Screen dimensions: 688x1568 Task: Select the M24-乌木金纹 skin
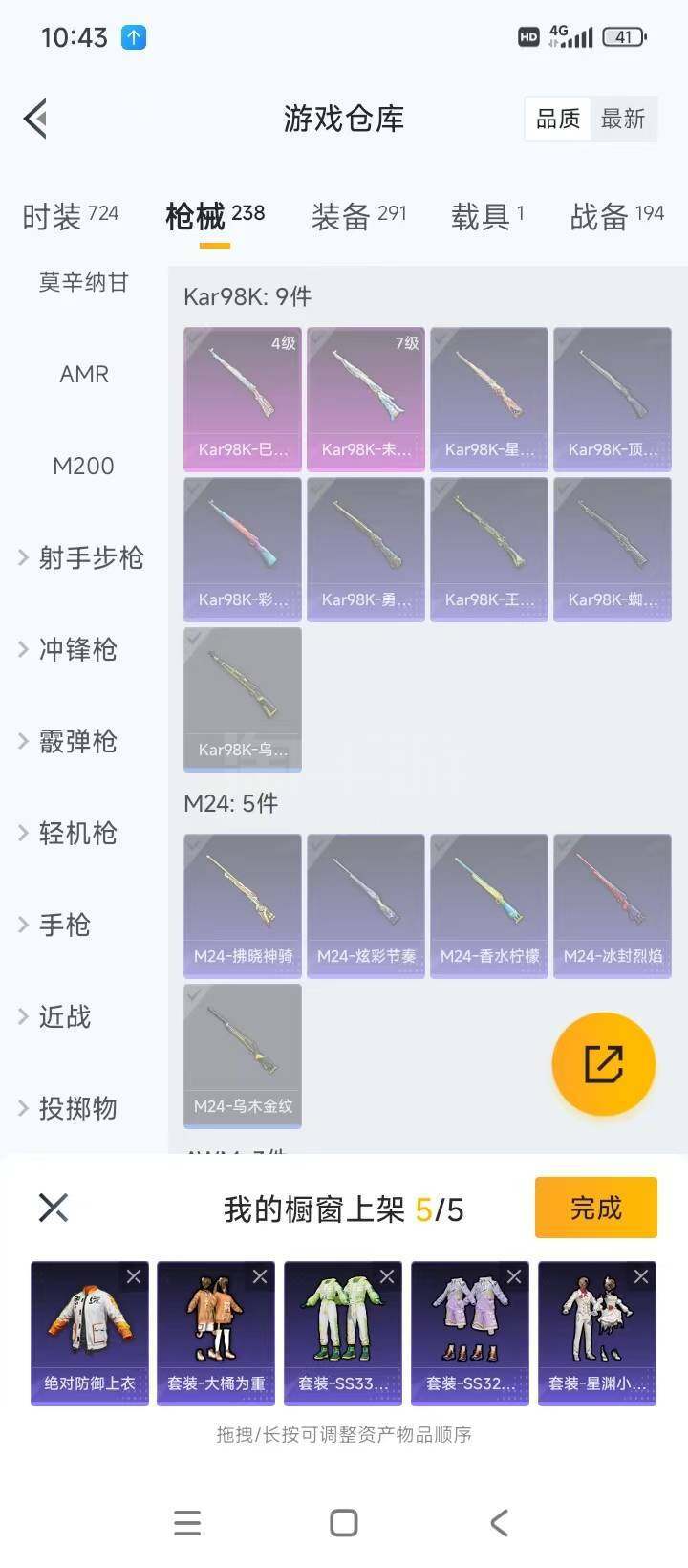click(x=243, y=1054)
